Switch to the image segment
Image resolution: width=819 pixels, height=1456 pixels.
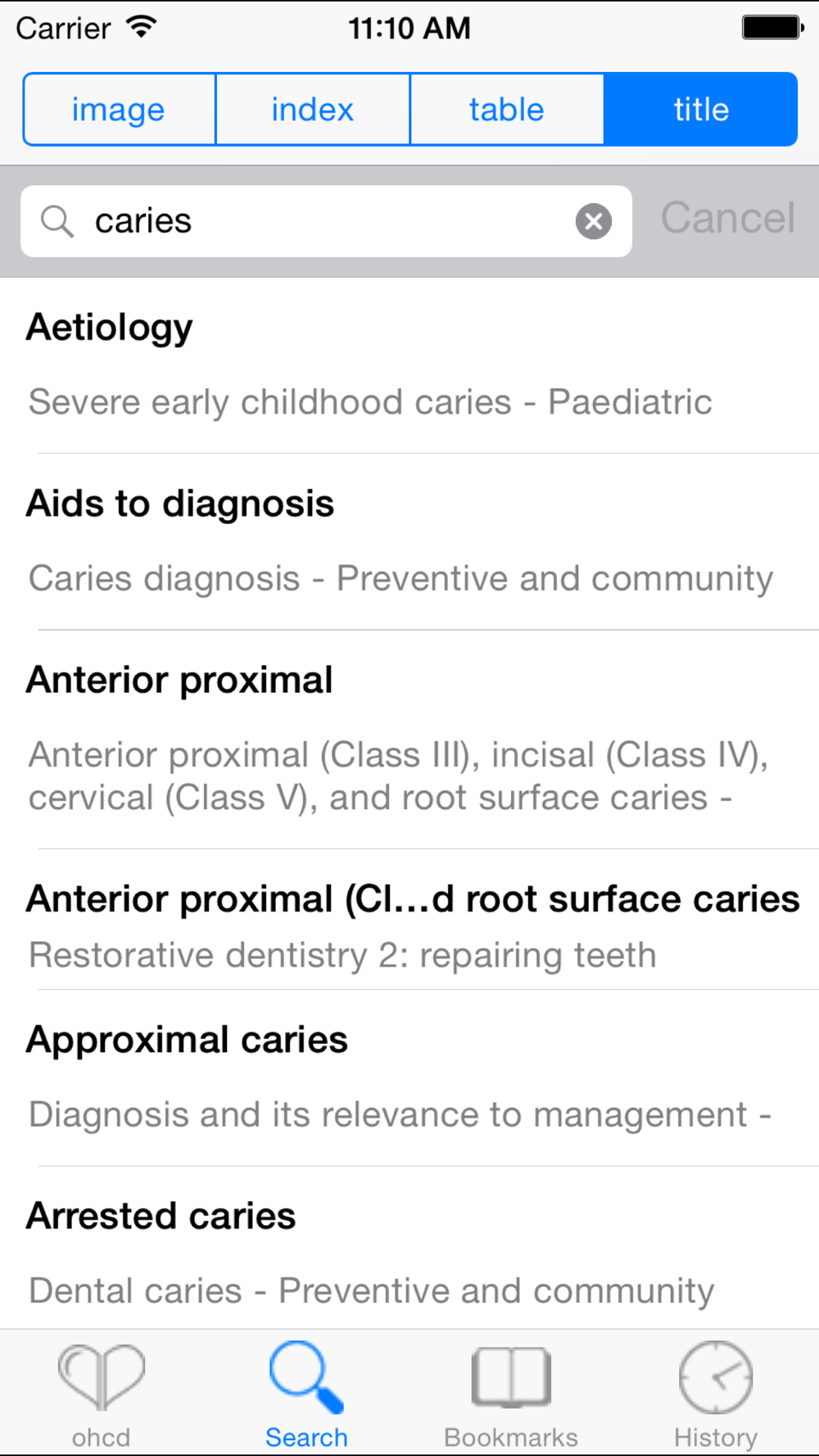[x=119, y=110]
